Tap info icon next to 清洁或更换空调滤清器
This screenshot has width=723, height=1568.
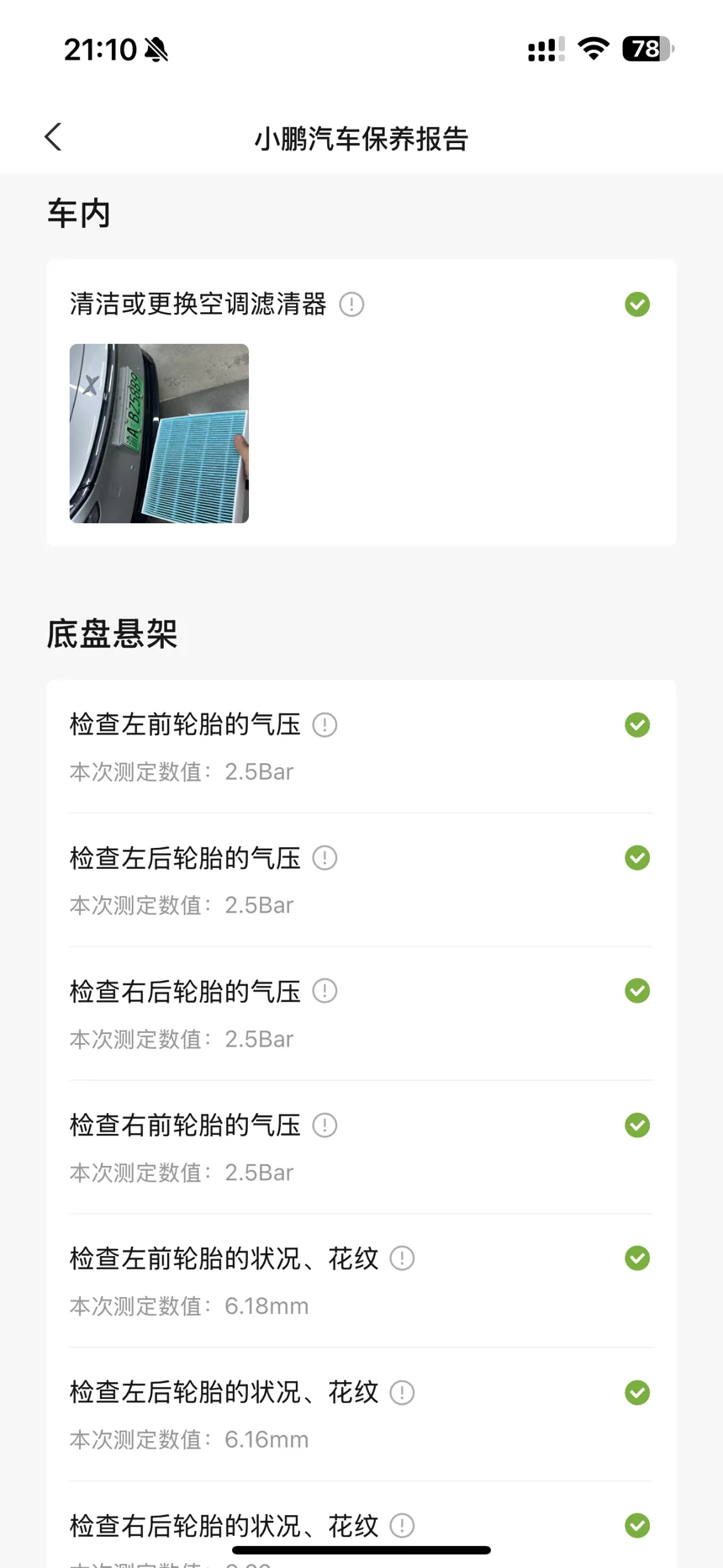click(351, 305)
